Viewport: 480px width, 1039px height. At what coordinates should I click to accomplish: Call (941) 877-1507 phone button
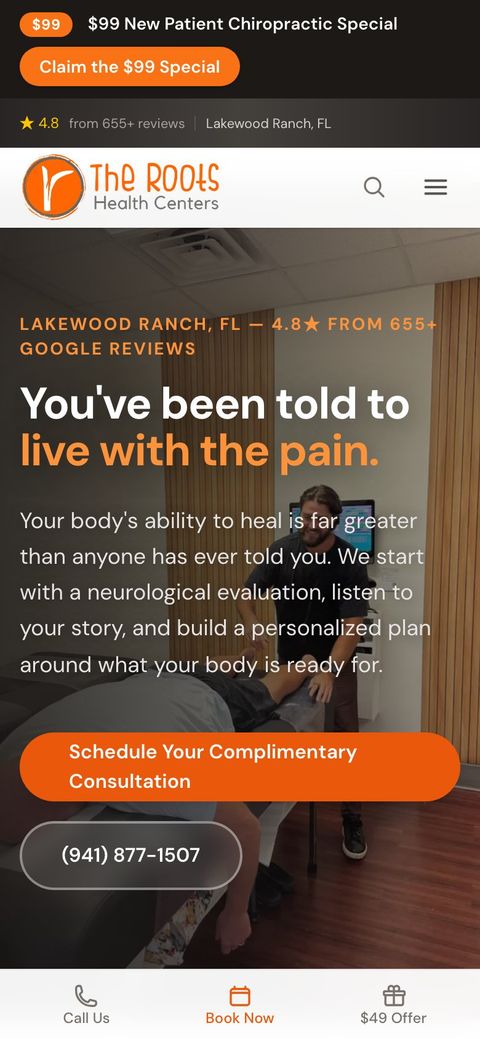(131, 855)
